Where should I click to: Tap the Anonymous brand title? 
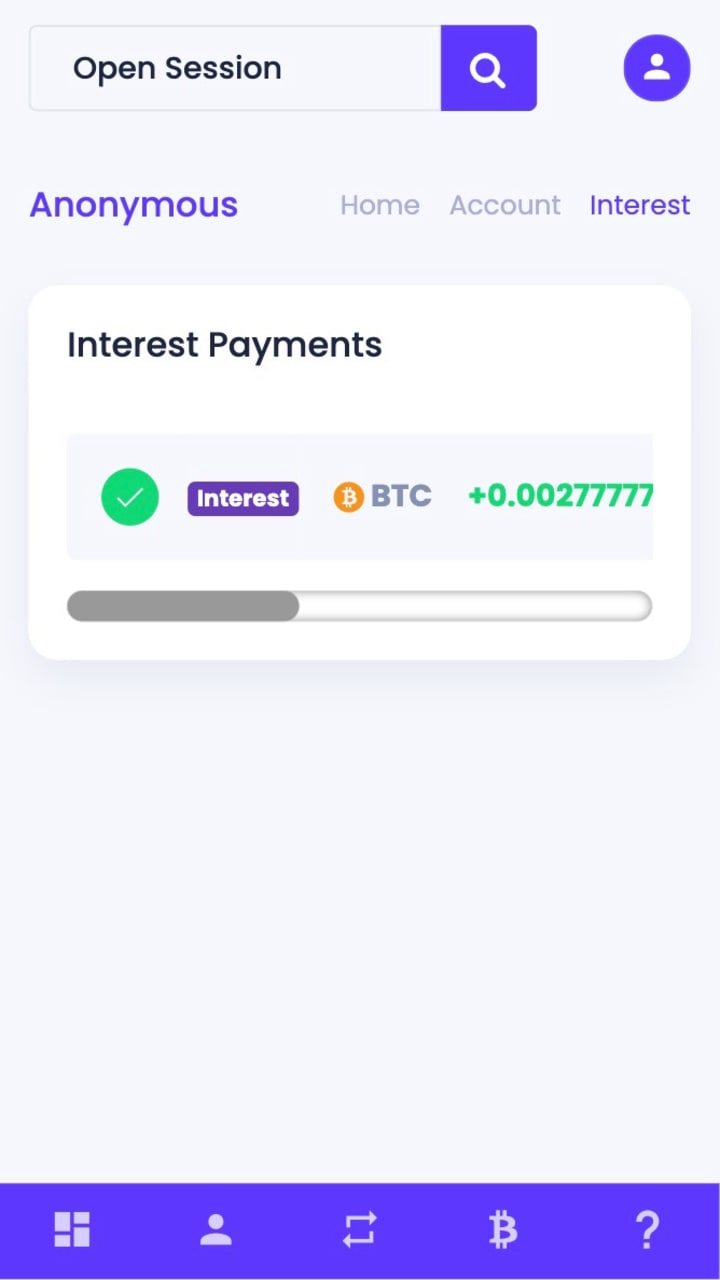point(134,205)
